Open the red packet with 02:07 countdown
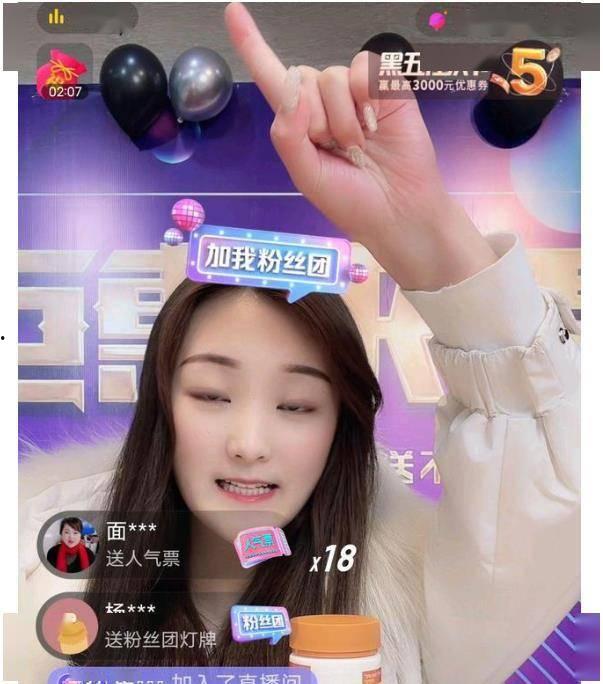Screen dimensions: 603x684 click(x=63, y=74)
